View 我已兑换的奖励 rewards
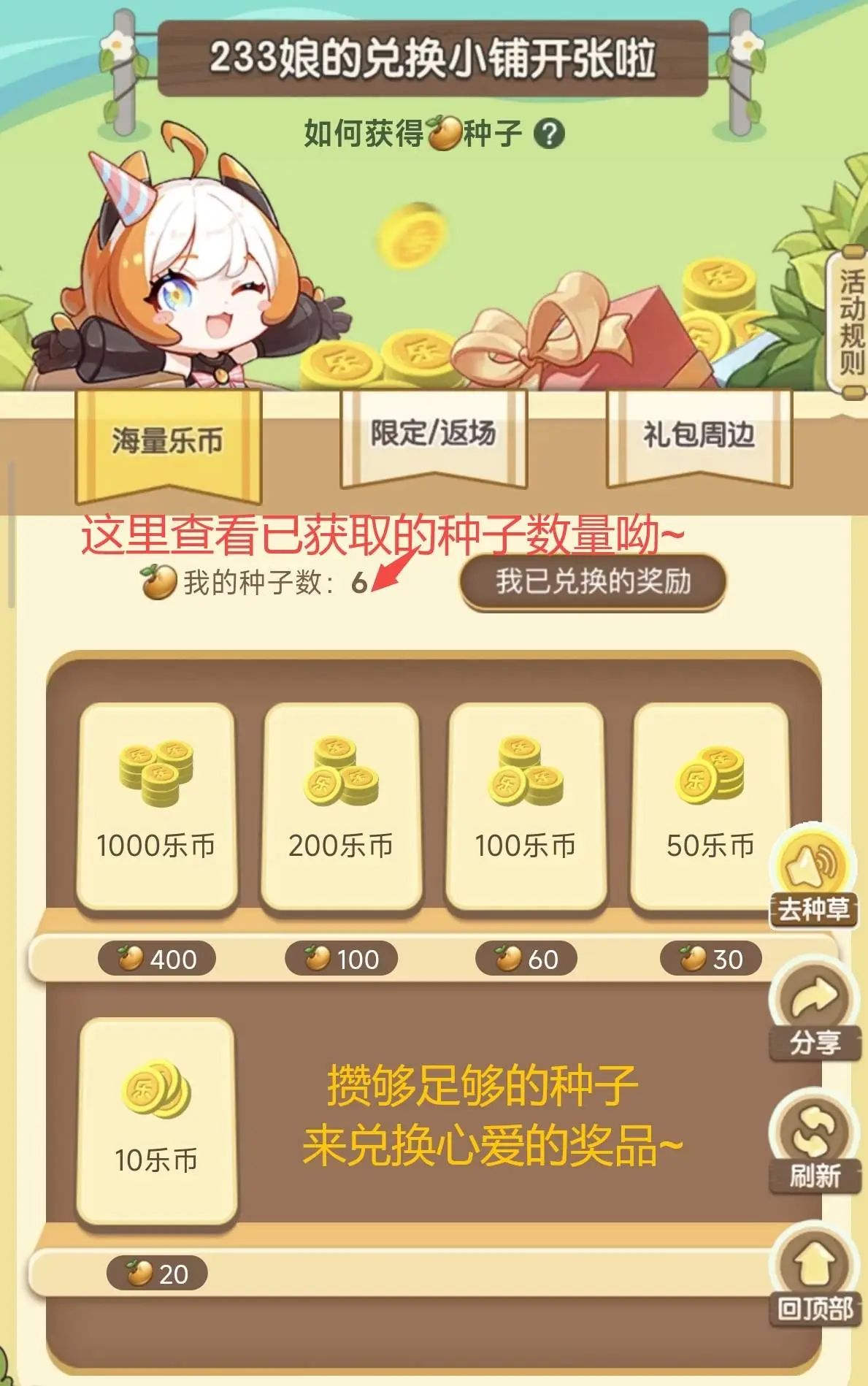The width and height of the screenshot is (868, 1386). (593, 582)
